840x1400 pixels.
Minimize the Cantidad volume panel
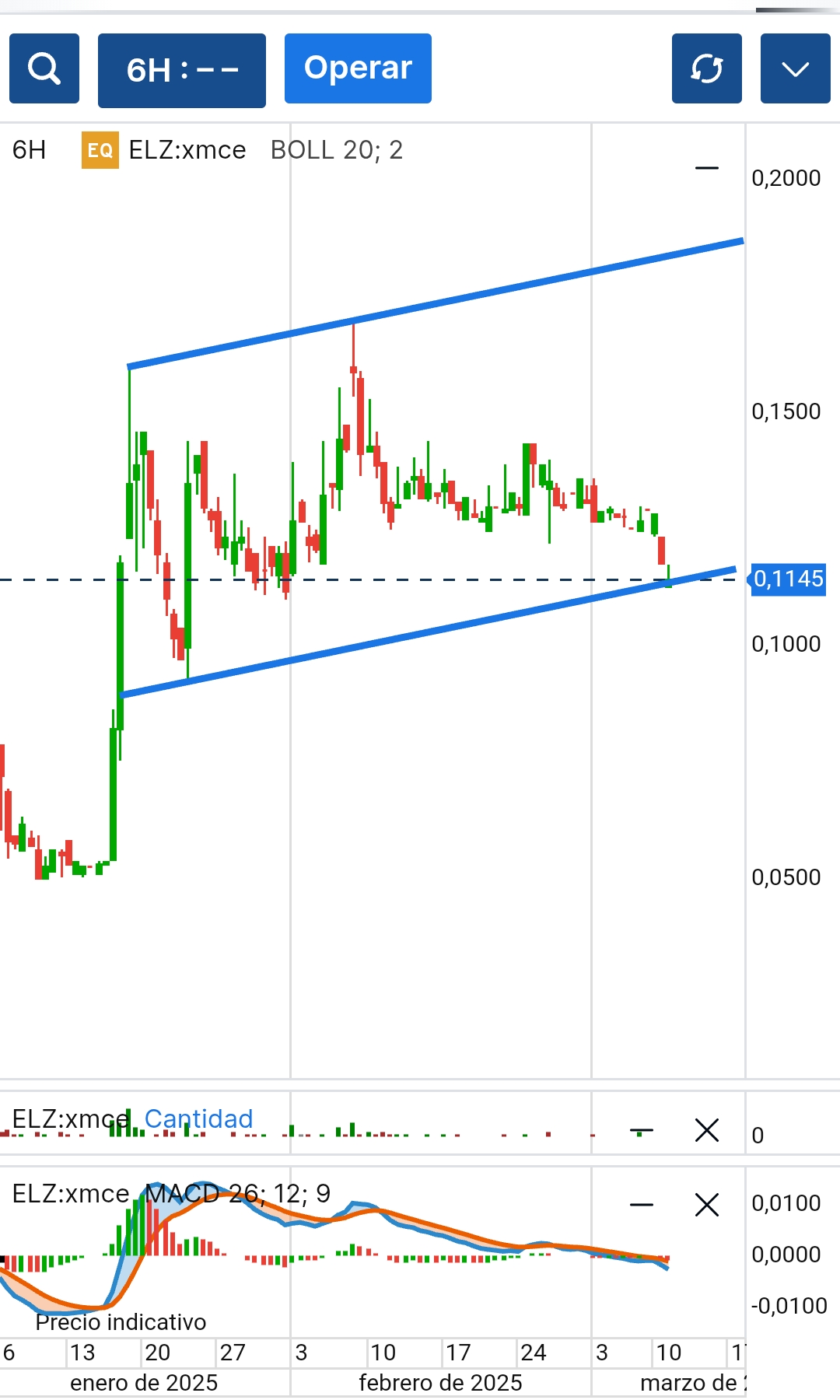pos(642,1130)
